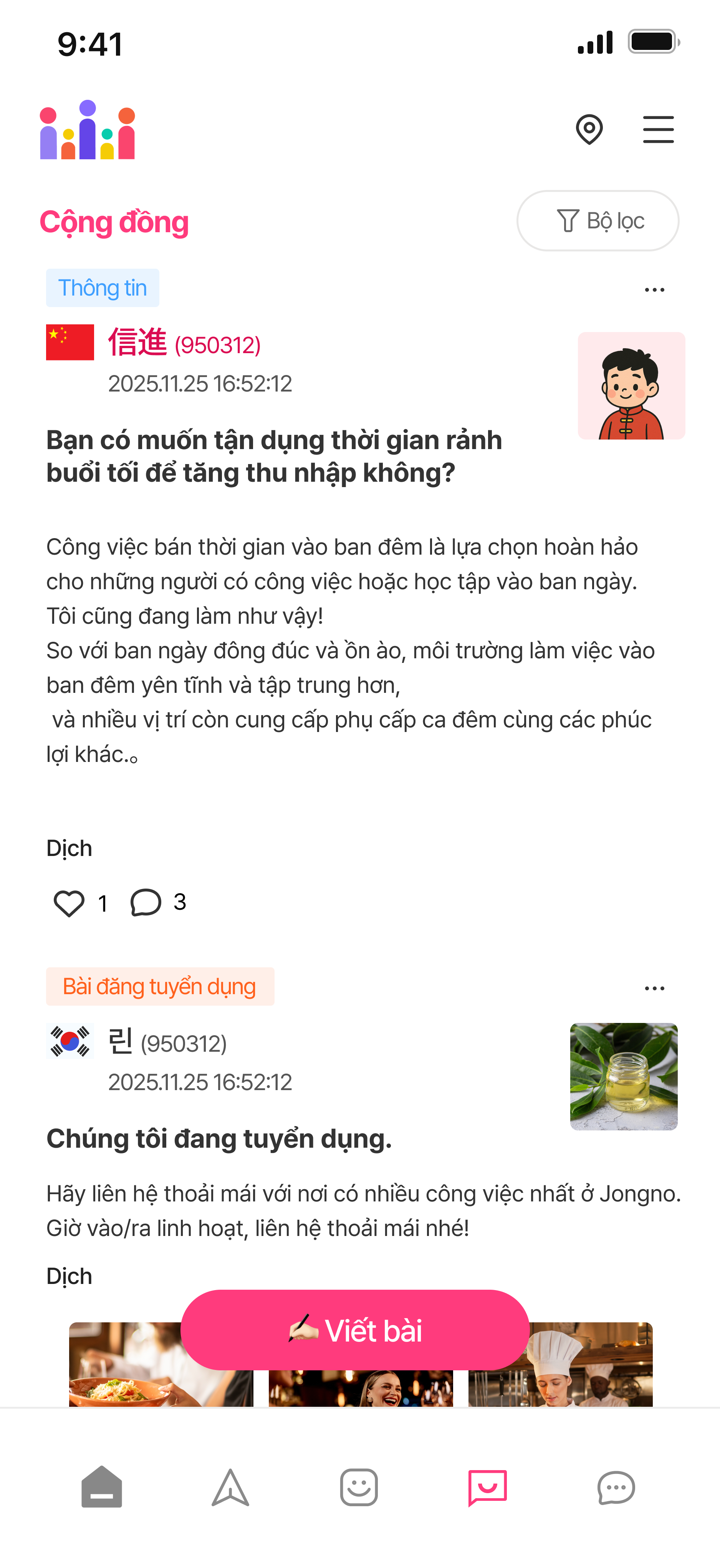Image resolution: width=720 pixels, height=1568 pixels.
Task: Open the post "Chúng tôi đang tuyển dụng."
Action: (219, 1138)
